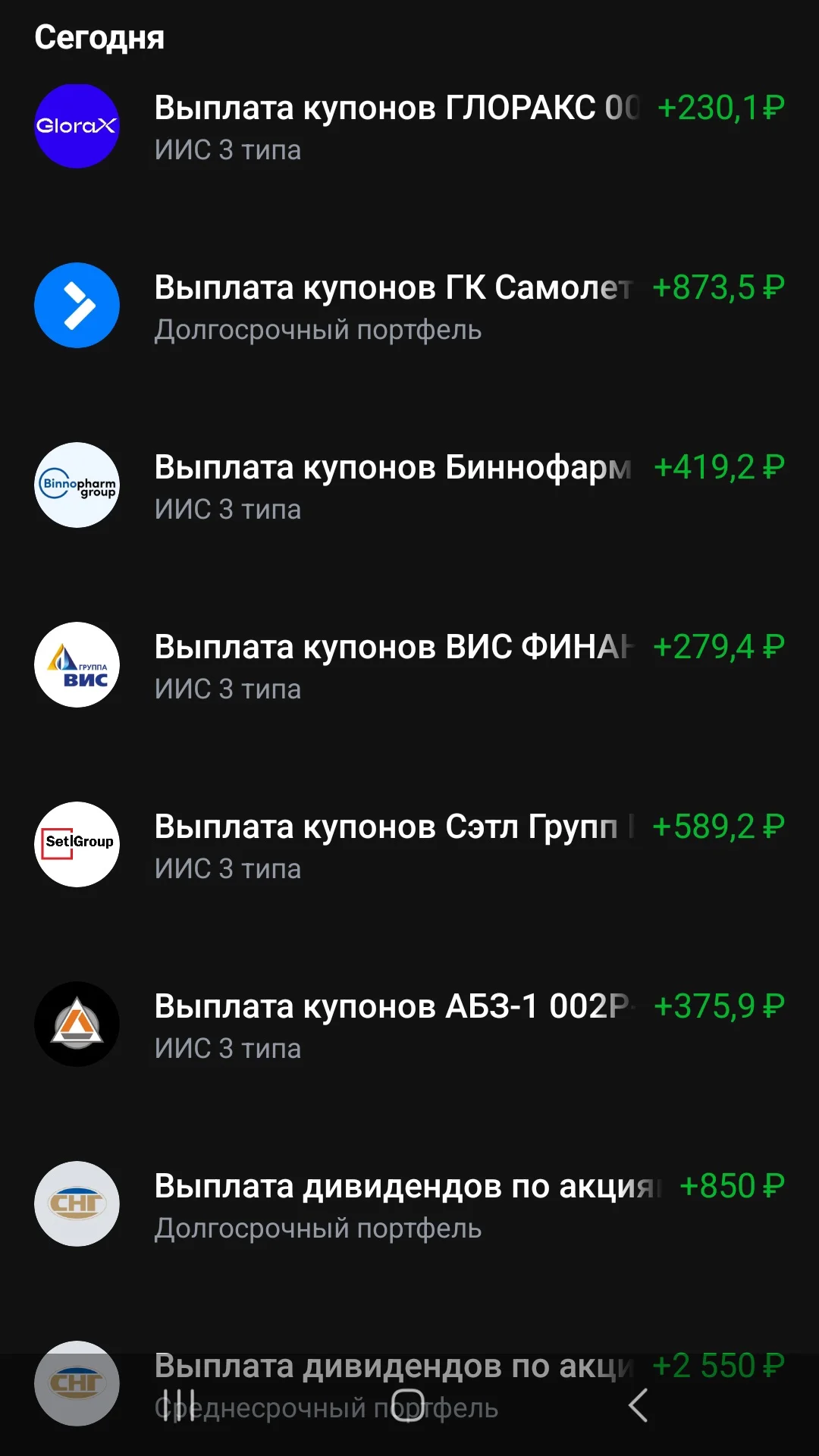View Биннофарм coupon payout details
Screen dimensions: 819x1456
click(x=409, y=486)
